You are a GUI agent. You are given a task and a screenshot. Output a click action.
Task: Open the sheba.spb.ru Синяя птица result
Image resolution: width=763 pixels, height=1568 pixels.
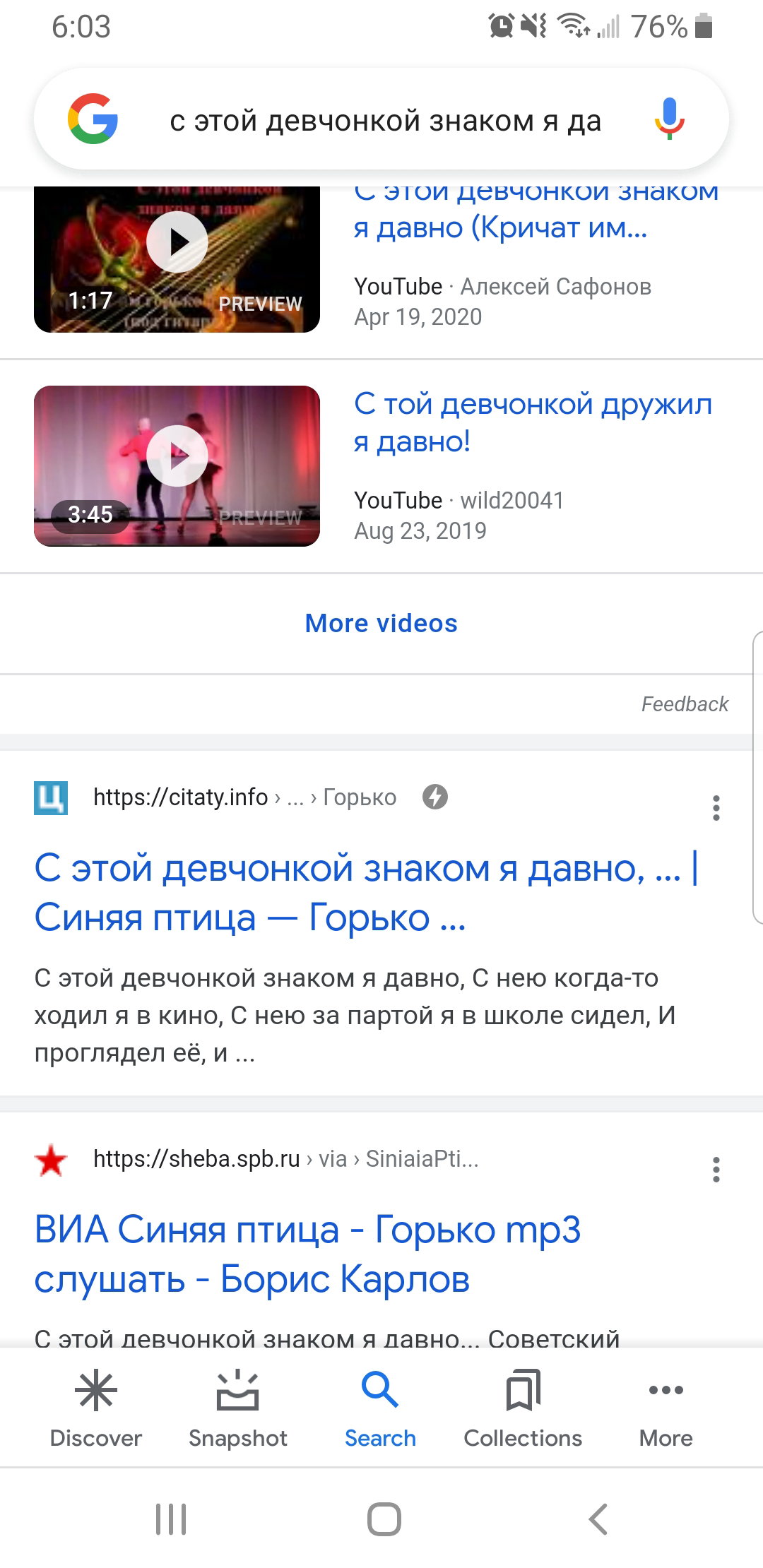307,1254
